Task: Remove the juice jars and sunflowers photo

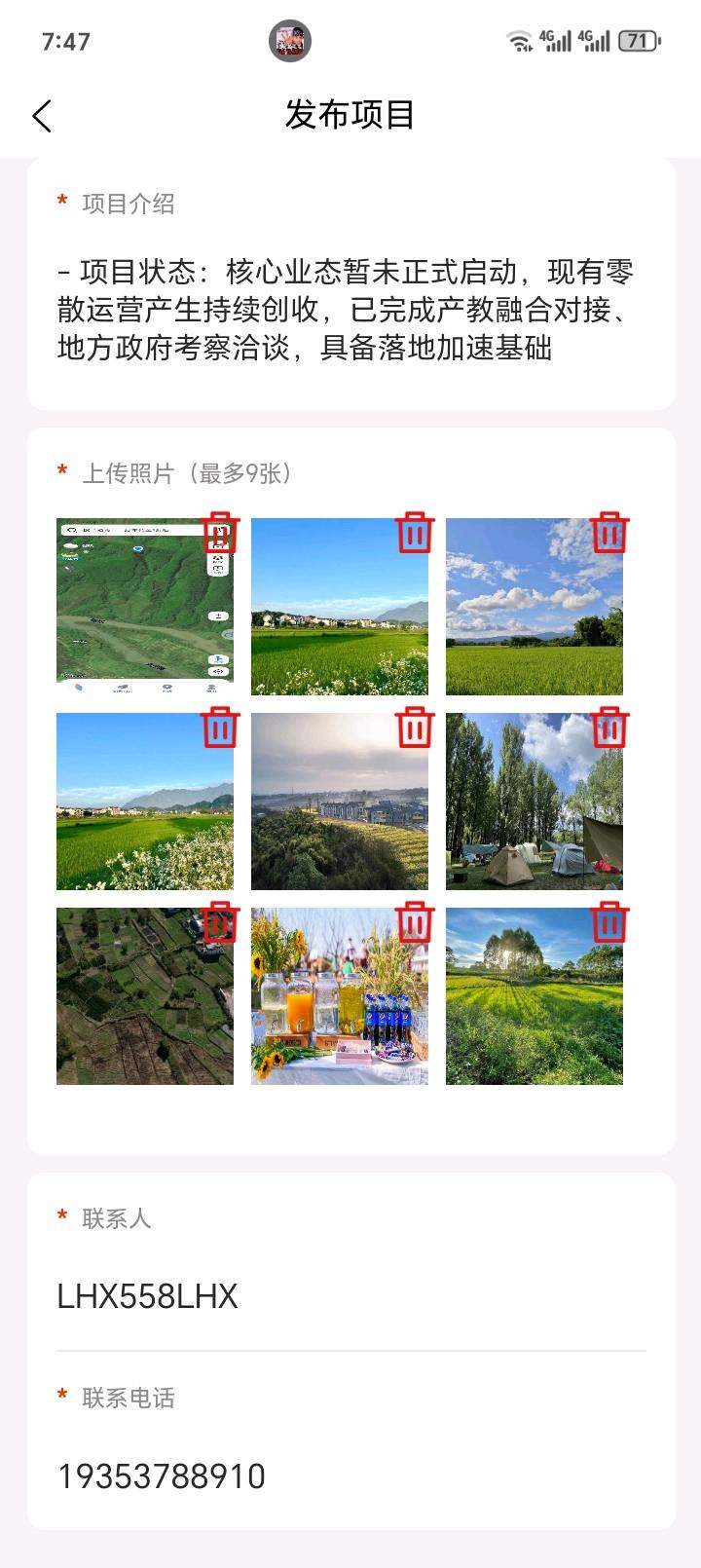Action: [x=415, y=922]
